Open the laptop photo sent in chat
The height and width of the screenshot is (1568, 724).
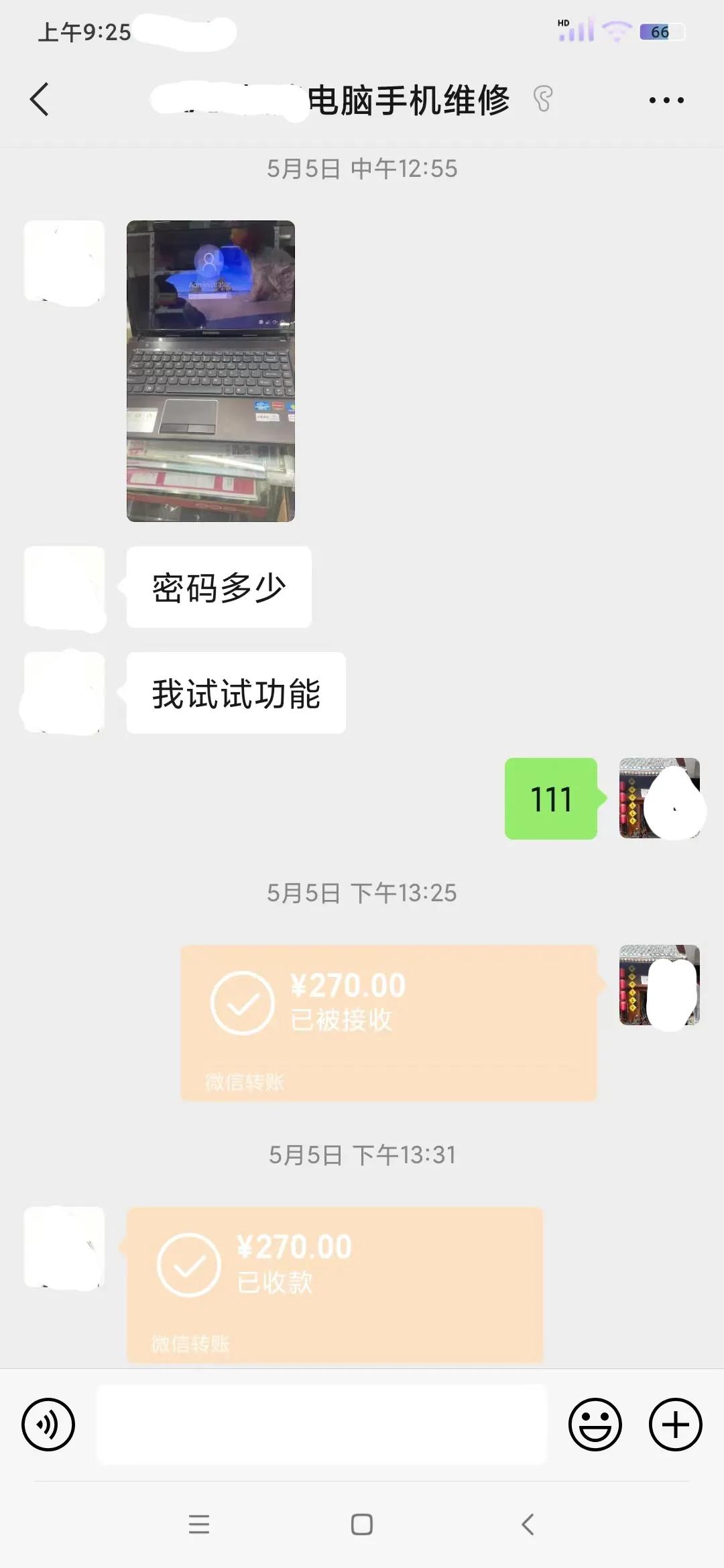211,372
